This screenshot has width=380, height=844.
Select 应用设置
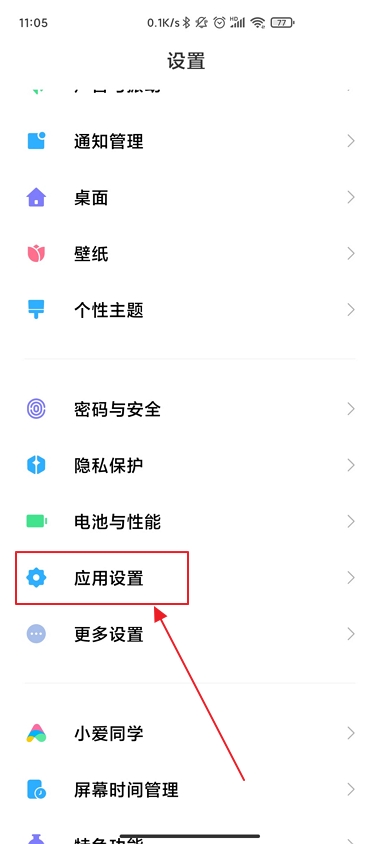coord(190,578)
